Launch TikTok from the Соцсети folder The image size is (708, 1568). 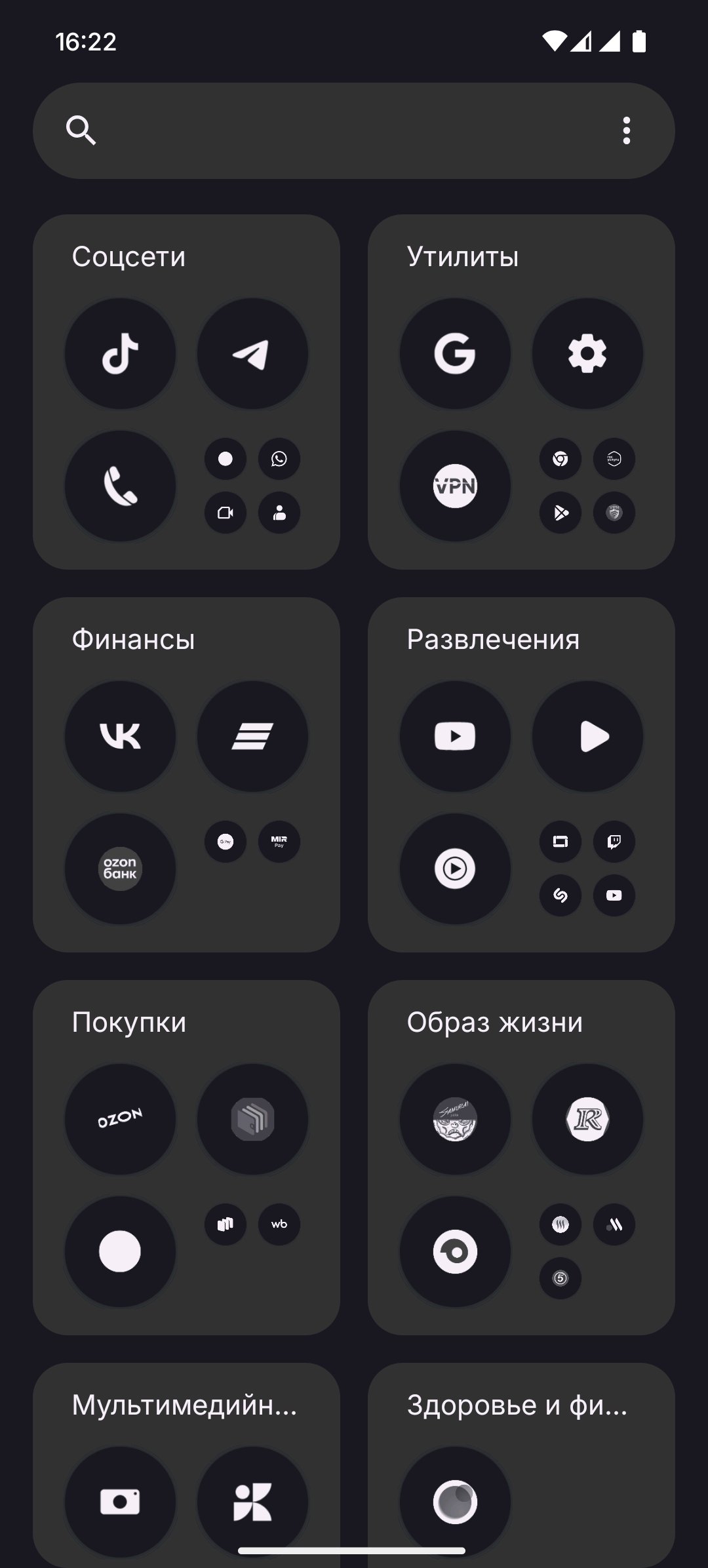coord(120,354)
